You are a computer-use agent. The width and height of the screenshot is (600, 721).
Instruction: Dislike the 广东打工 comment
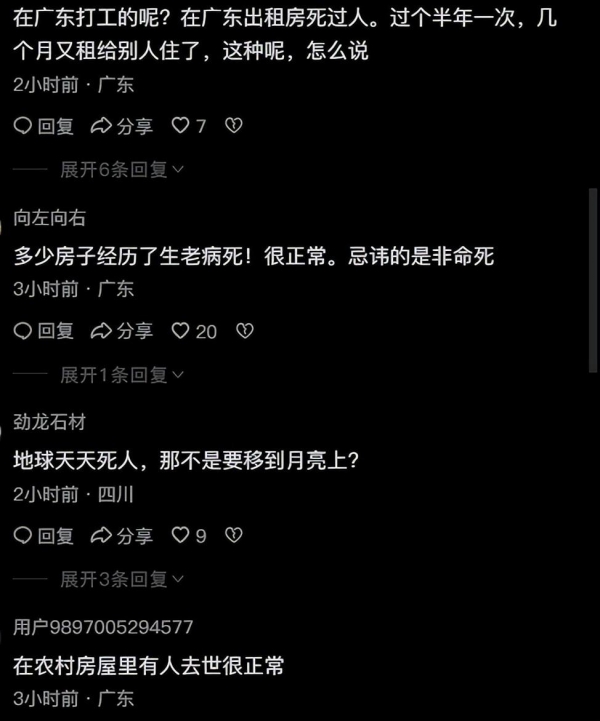(x=233, y=126)
